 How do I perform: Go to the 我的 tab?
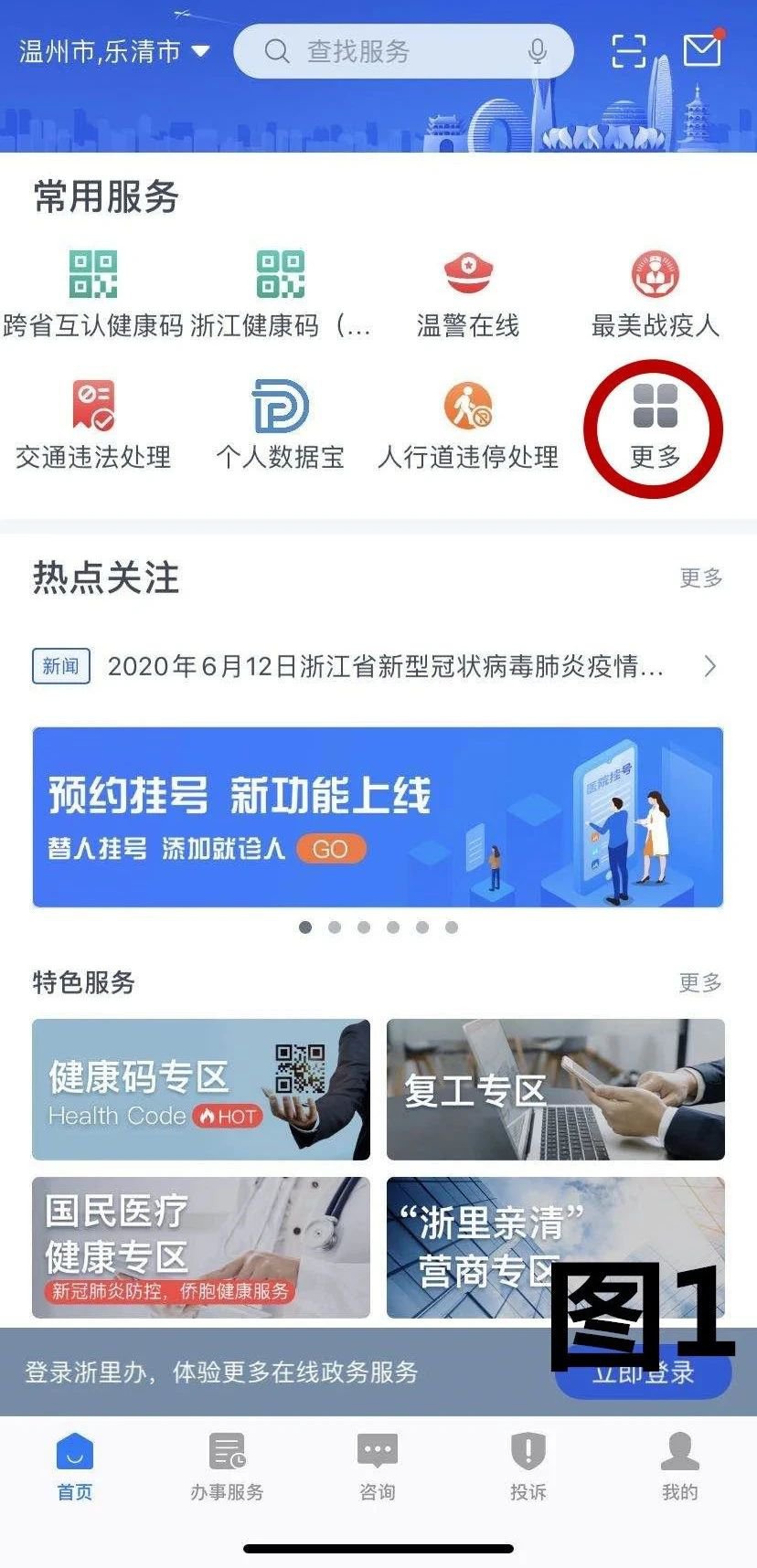tap(679, 1466)
